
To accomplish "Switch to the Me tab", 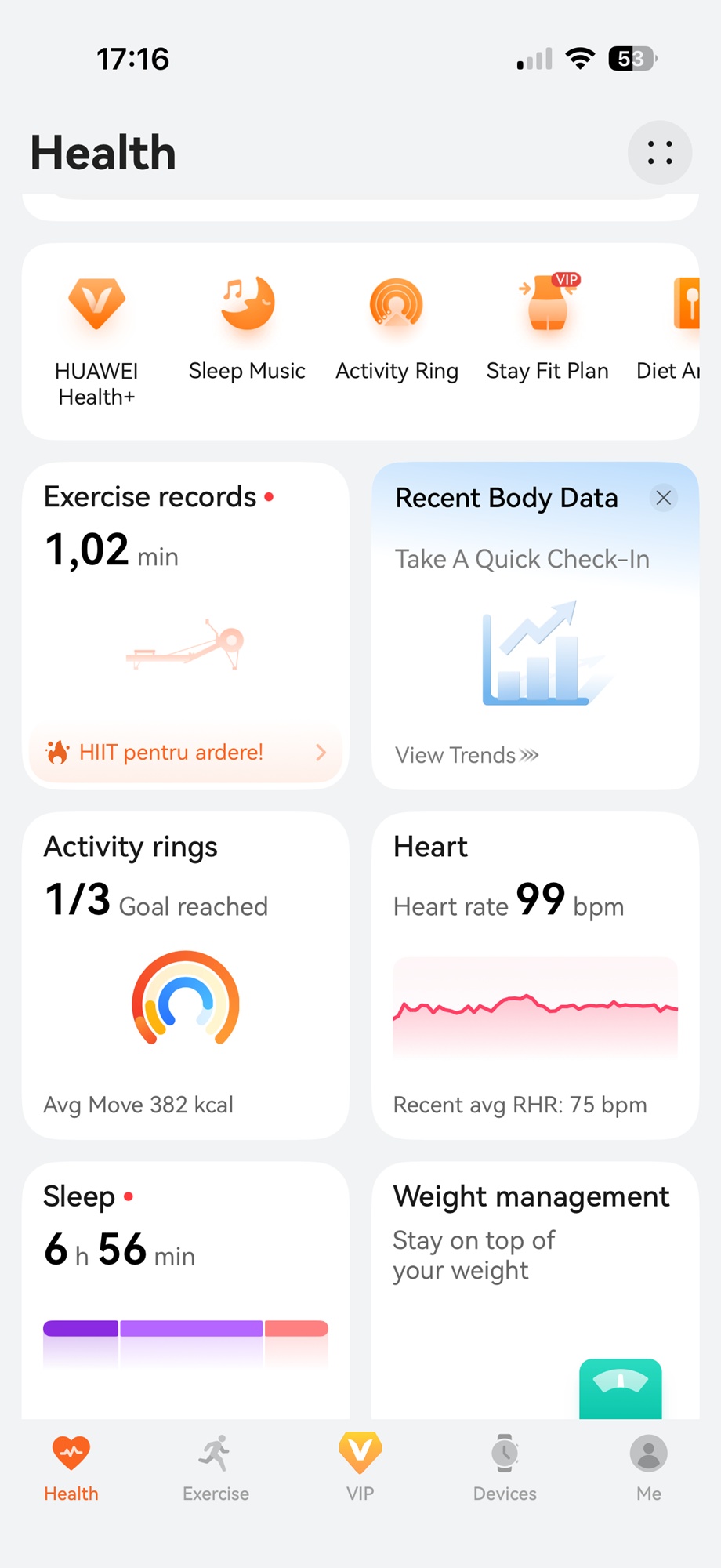I will click(648, 1468).
